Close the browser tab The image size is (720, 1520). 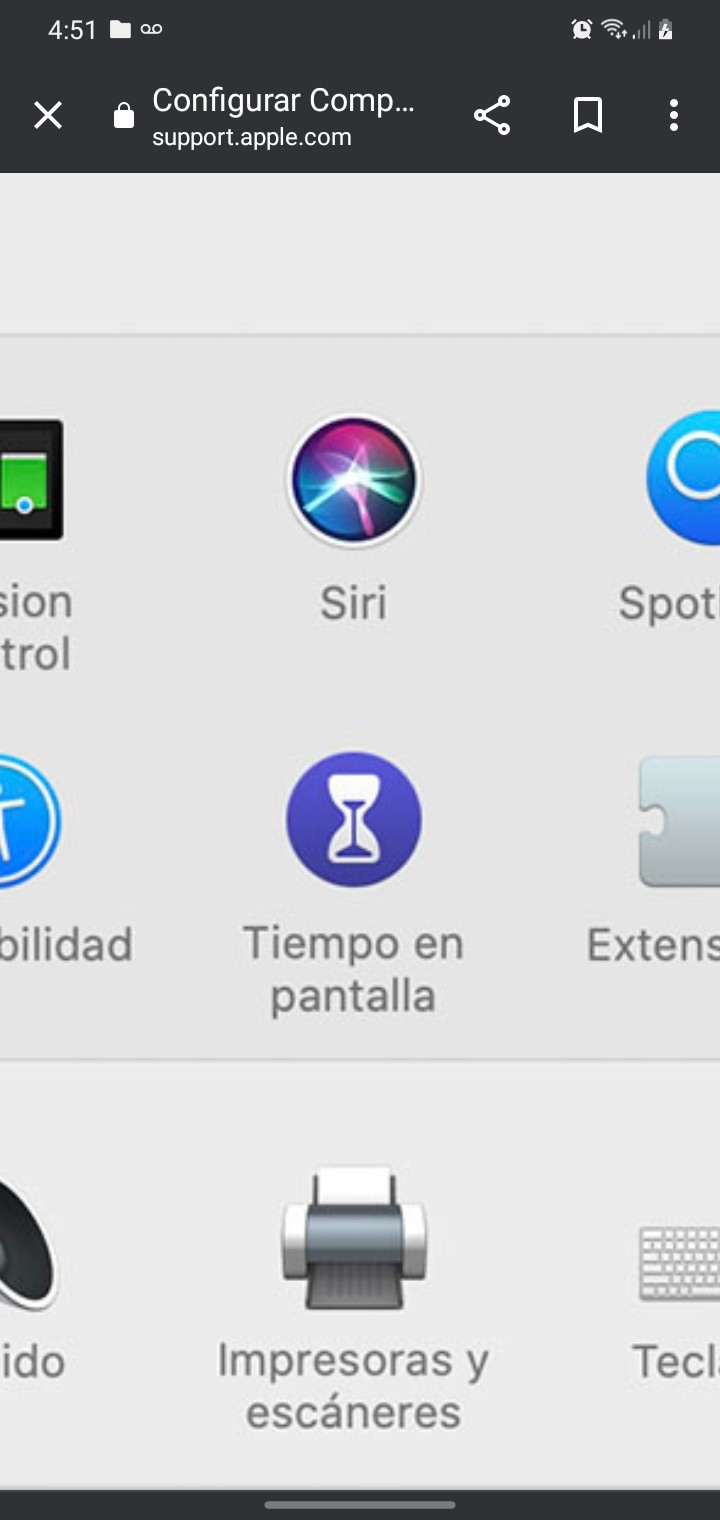48,116
